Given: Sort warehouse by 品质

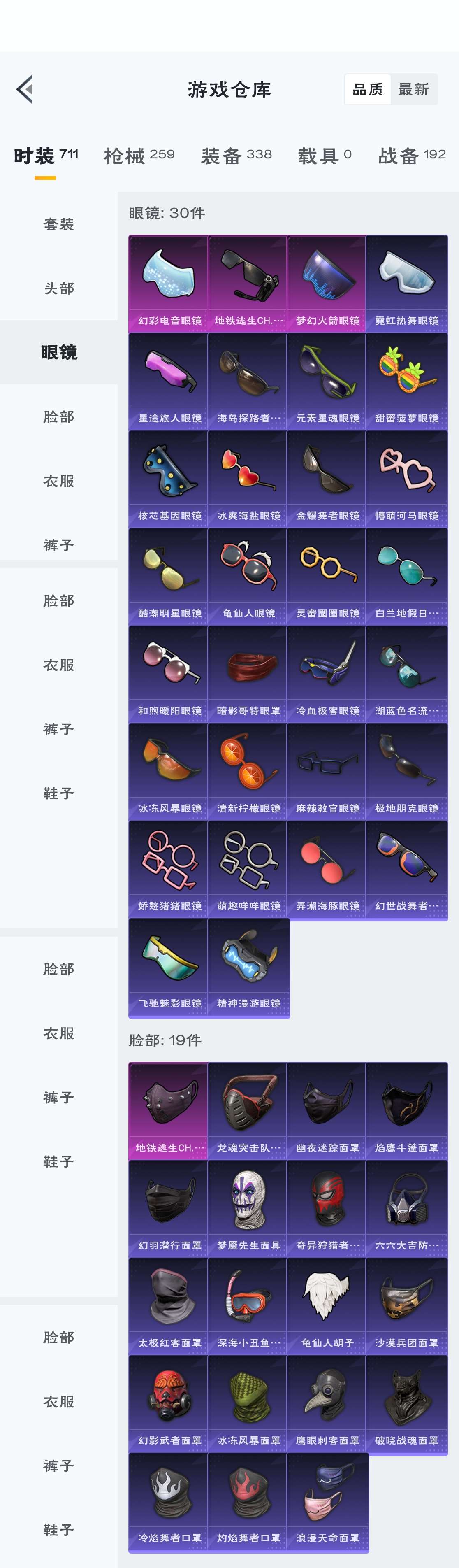Looking at the screenshot, I should [367, 89].
